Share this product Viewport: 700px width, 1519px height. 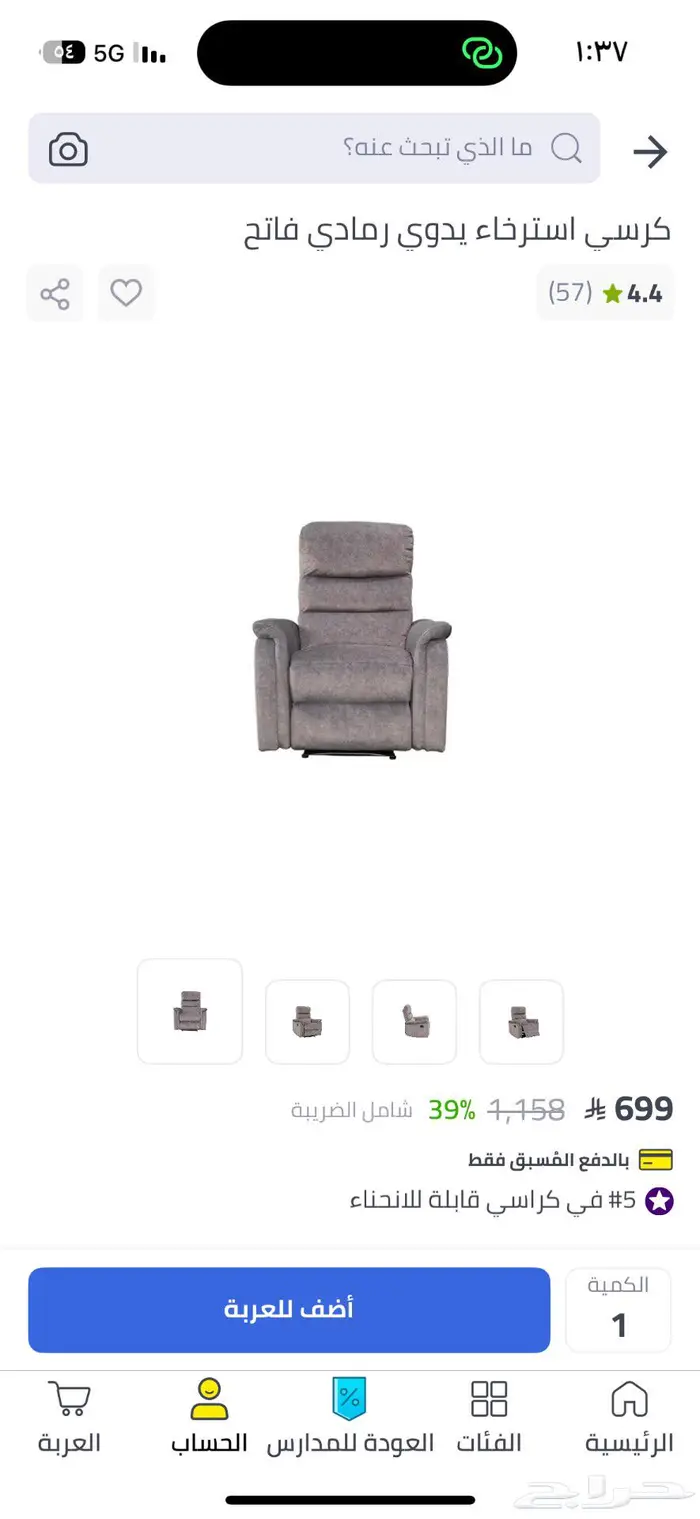(55, 293)
